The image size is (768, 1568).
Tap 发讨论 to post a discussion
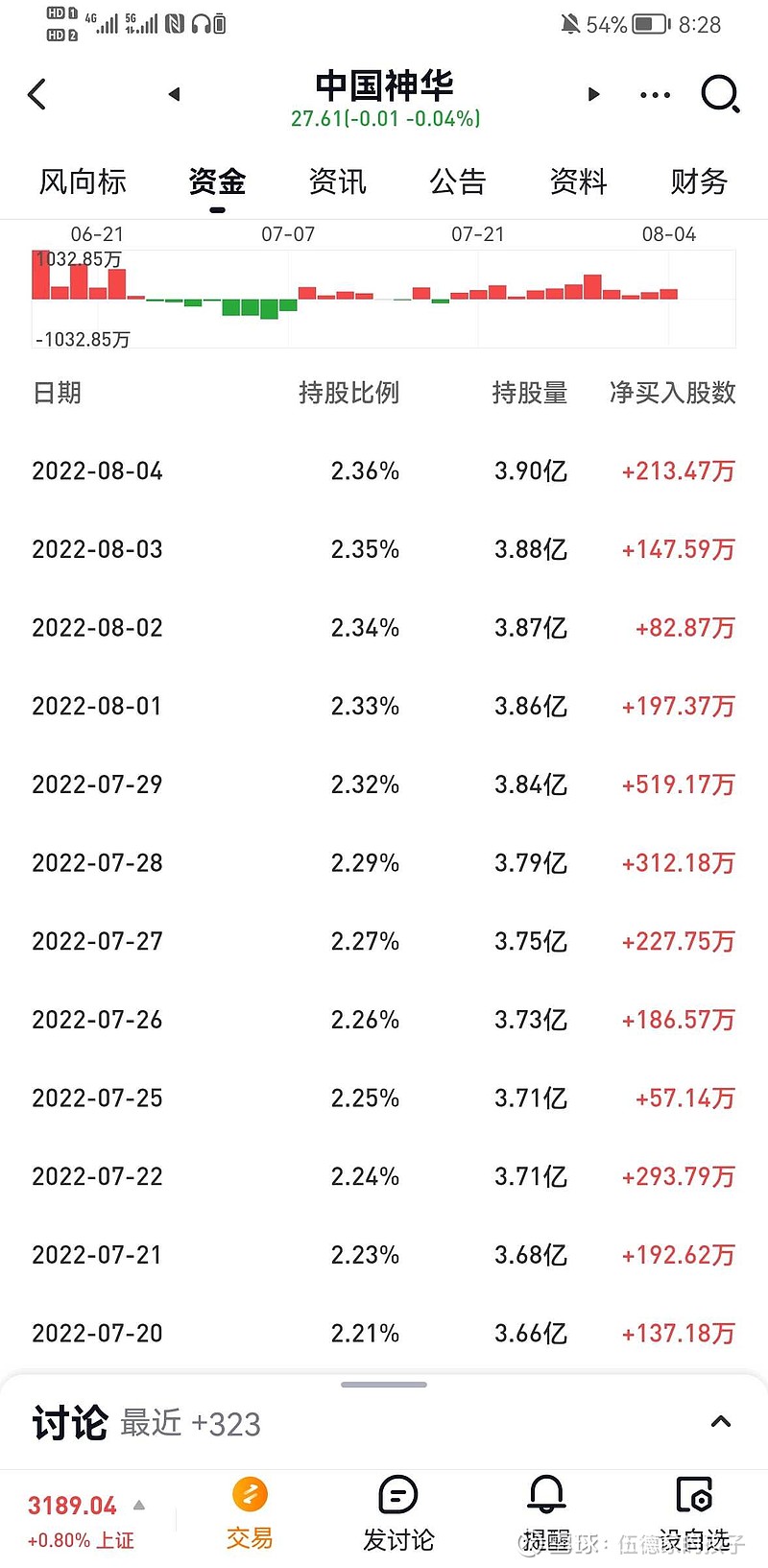[x=398, y=1513]
